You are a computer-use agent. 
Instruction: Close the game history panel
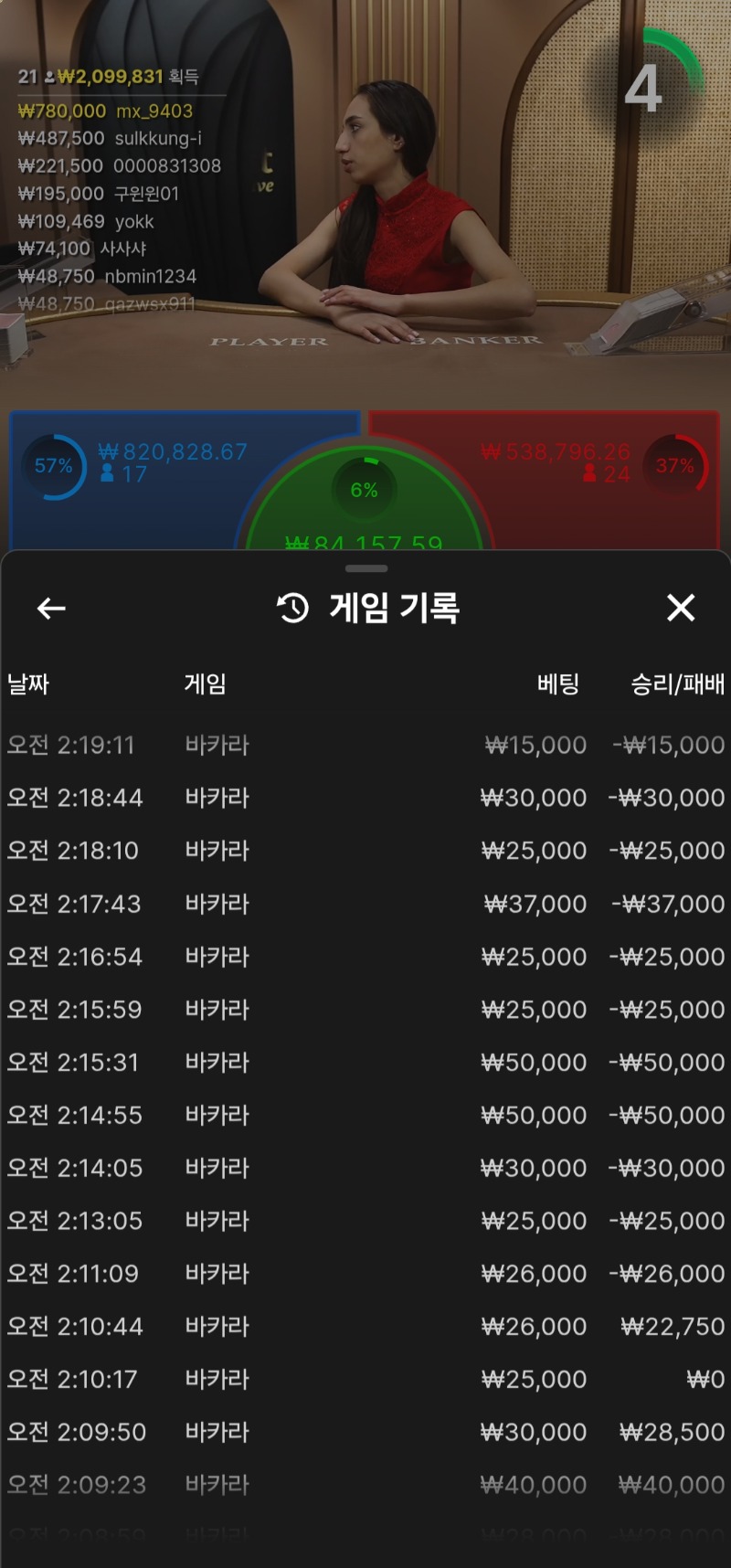pos(681,608)
